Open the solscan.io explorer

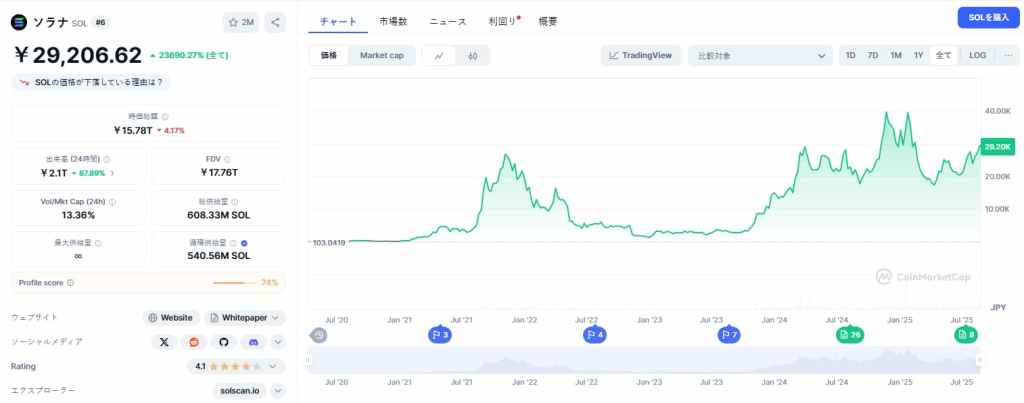(240, 390)
